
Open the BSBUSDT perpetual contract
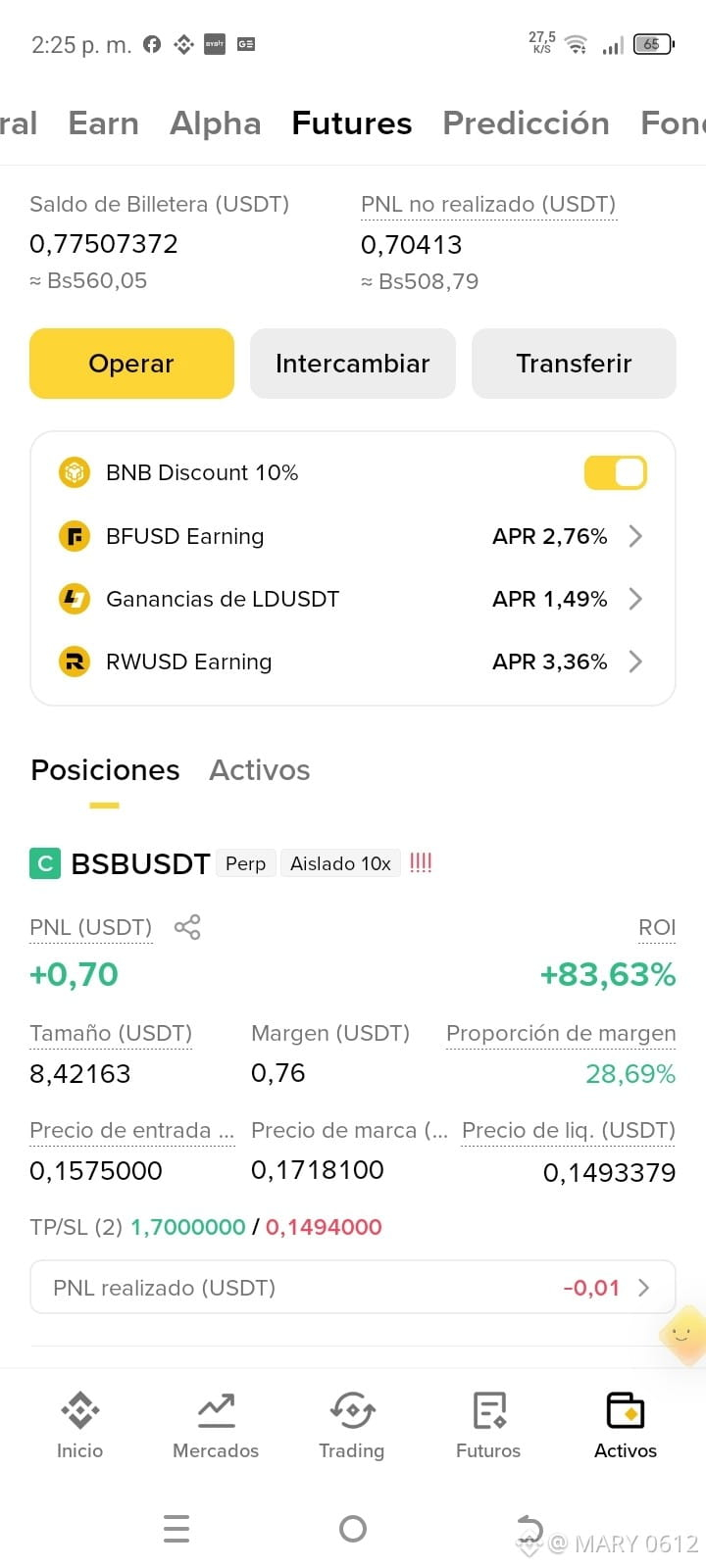click(140, 863)
